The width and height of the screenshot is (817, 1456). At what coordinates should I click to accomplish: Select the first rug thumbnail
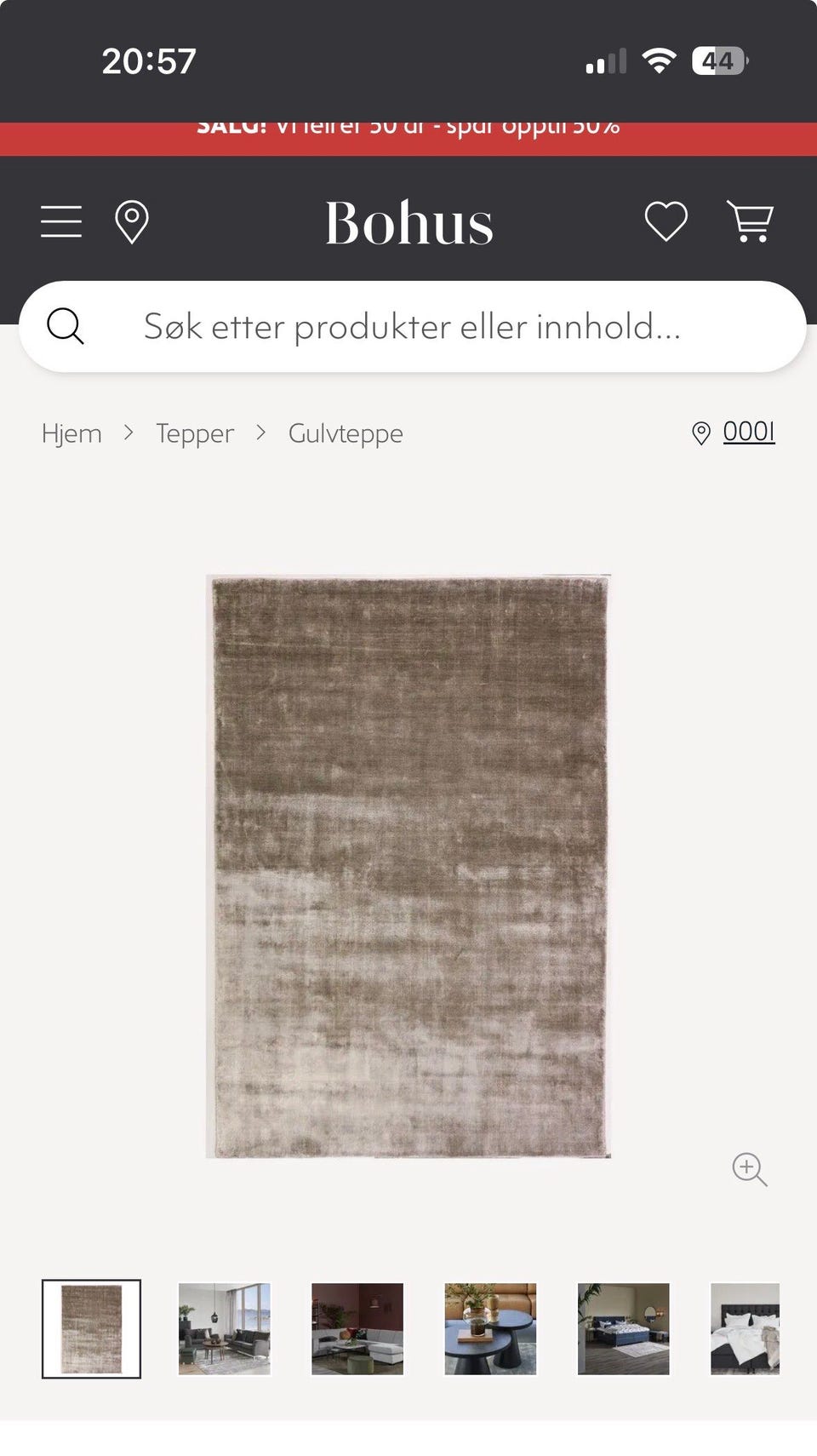pyautogui.click(x=91, y=1330)
